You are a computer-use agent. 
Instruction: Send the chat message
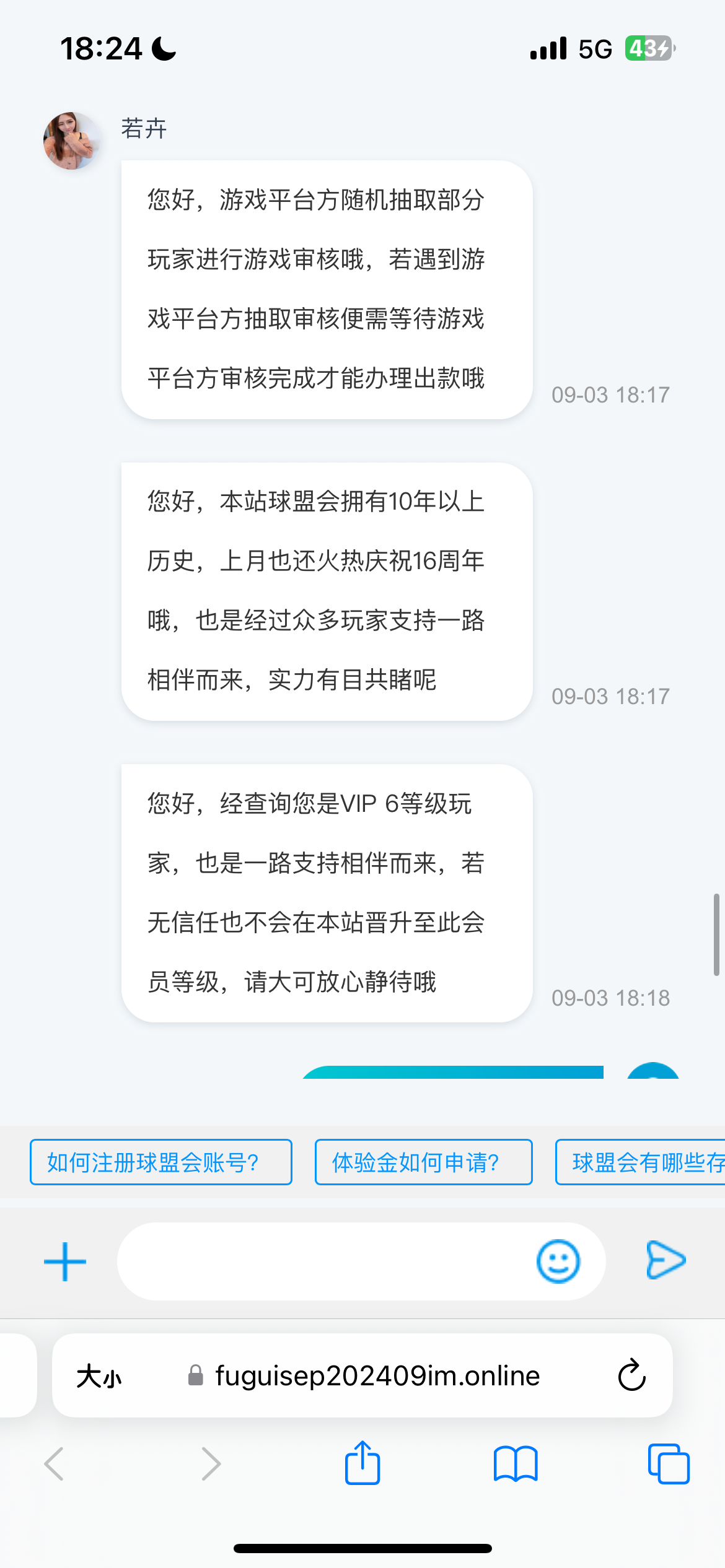(666, 1260)
